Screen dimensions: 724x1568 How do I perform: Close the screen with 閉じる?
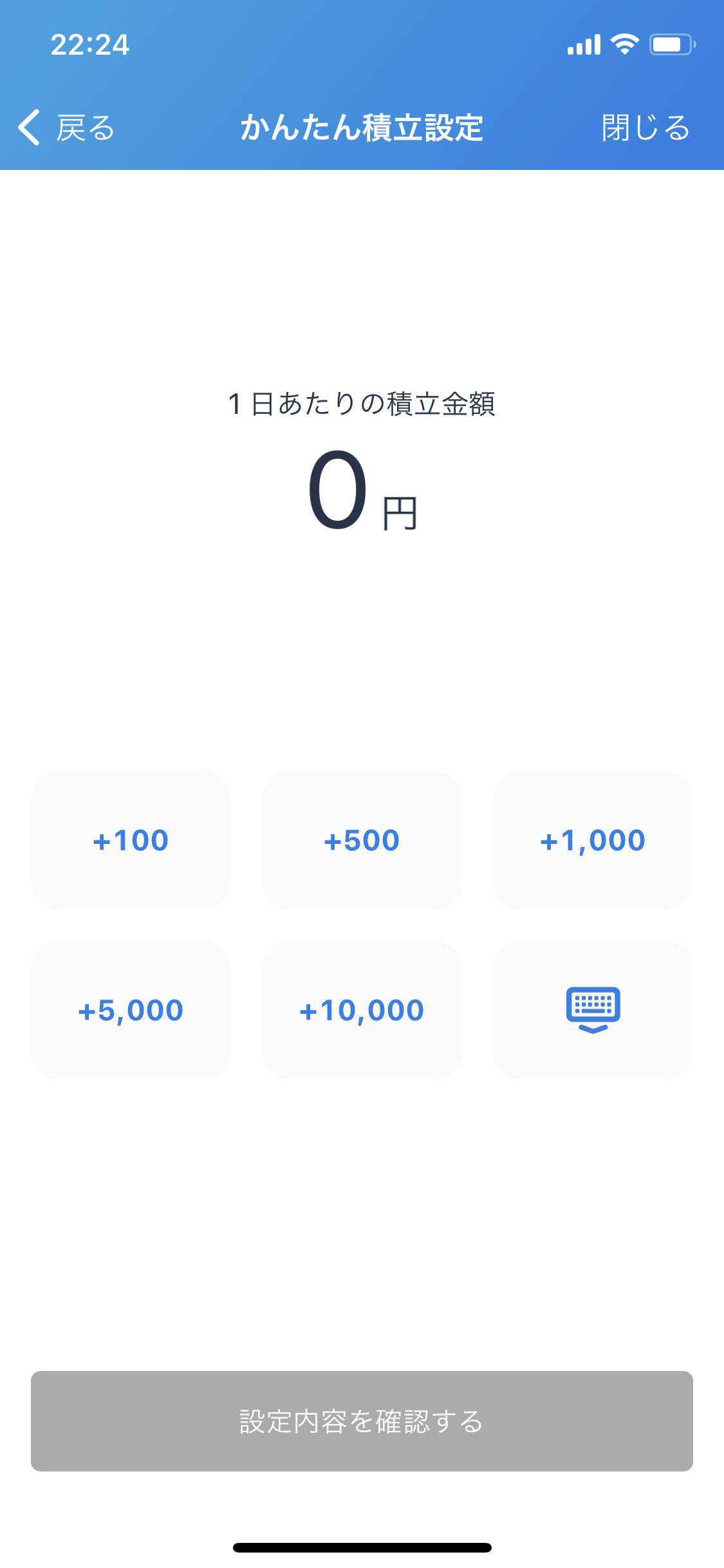645,127
